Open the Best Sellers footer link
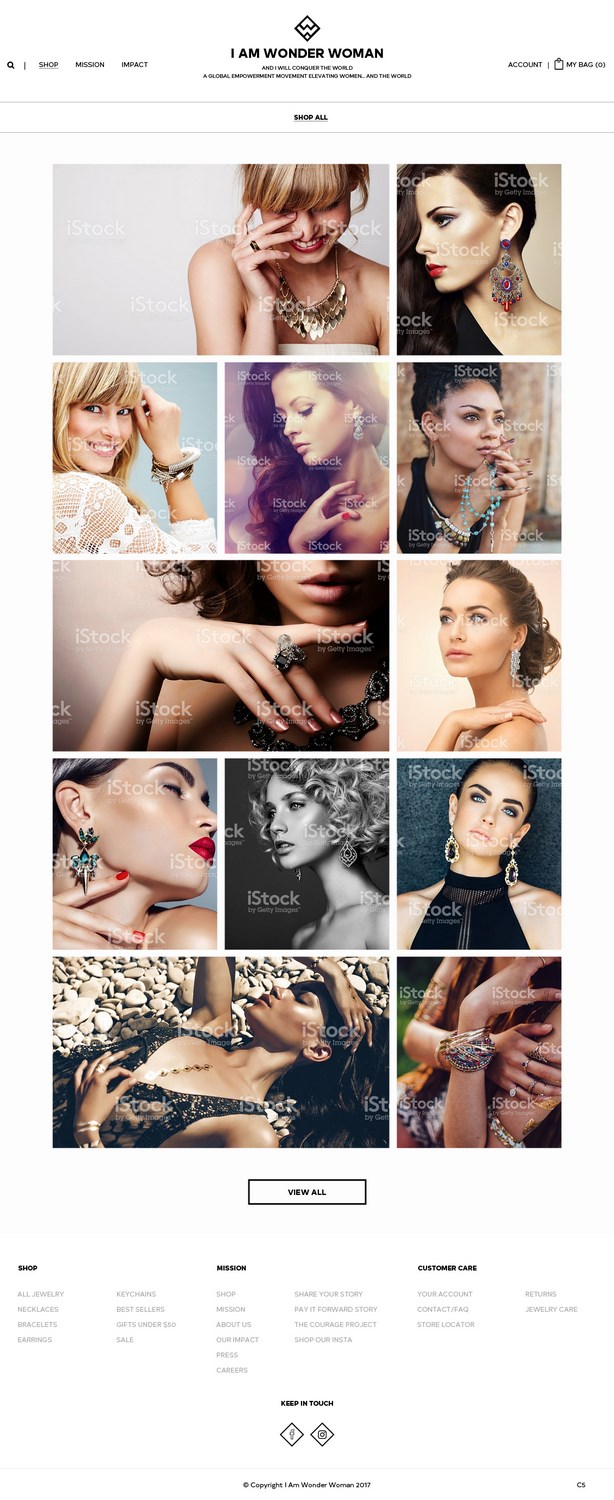Image resolution: width=614 pixels, height=1500 pixels. point(140,1309)
